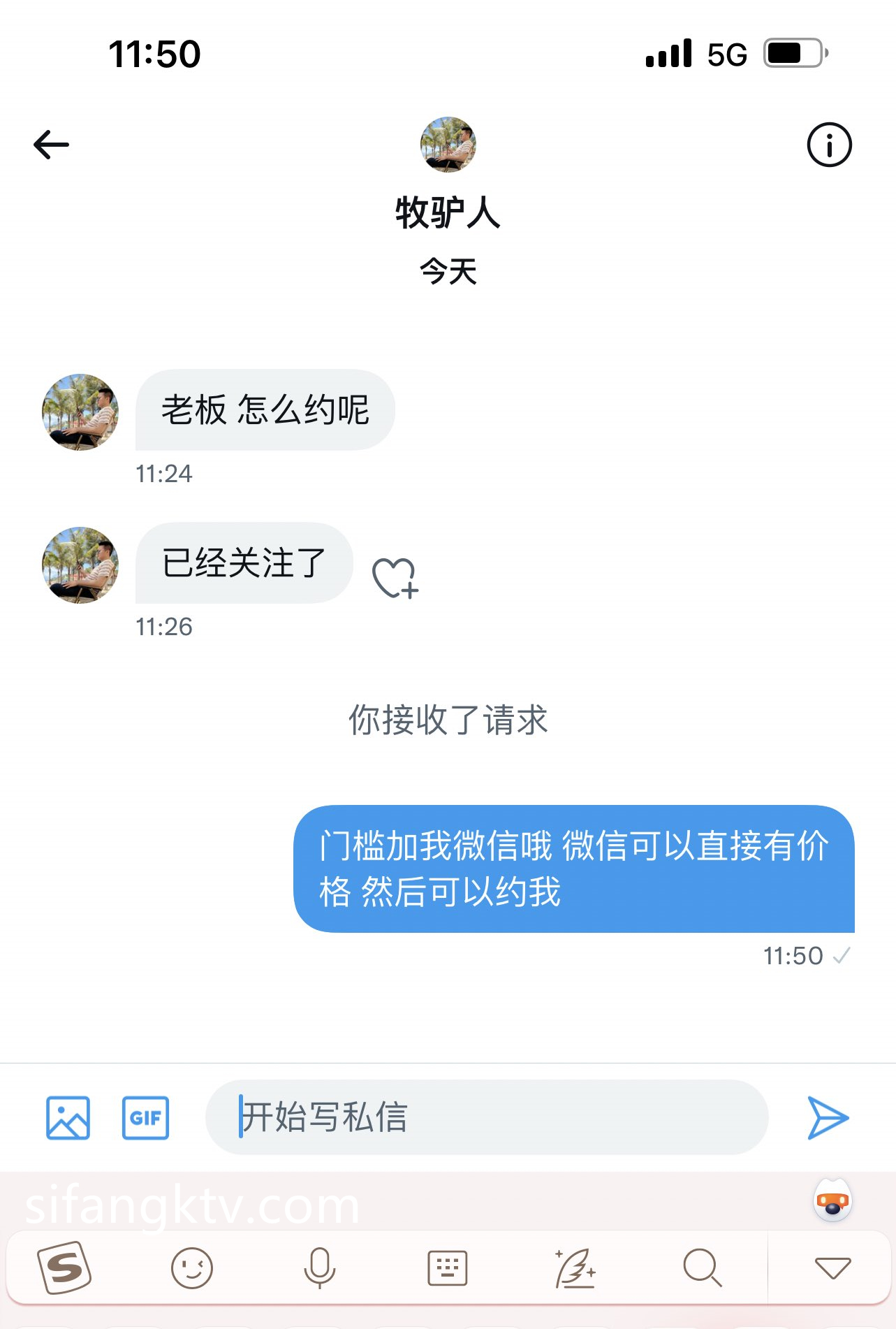Go back to the messages list
This screenshot has height=1329, width=896.
coord(52,145)
